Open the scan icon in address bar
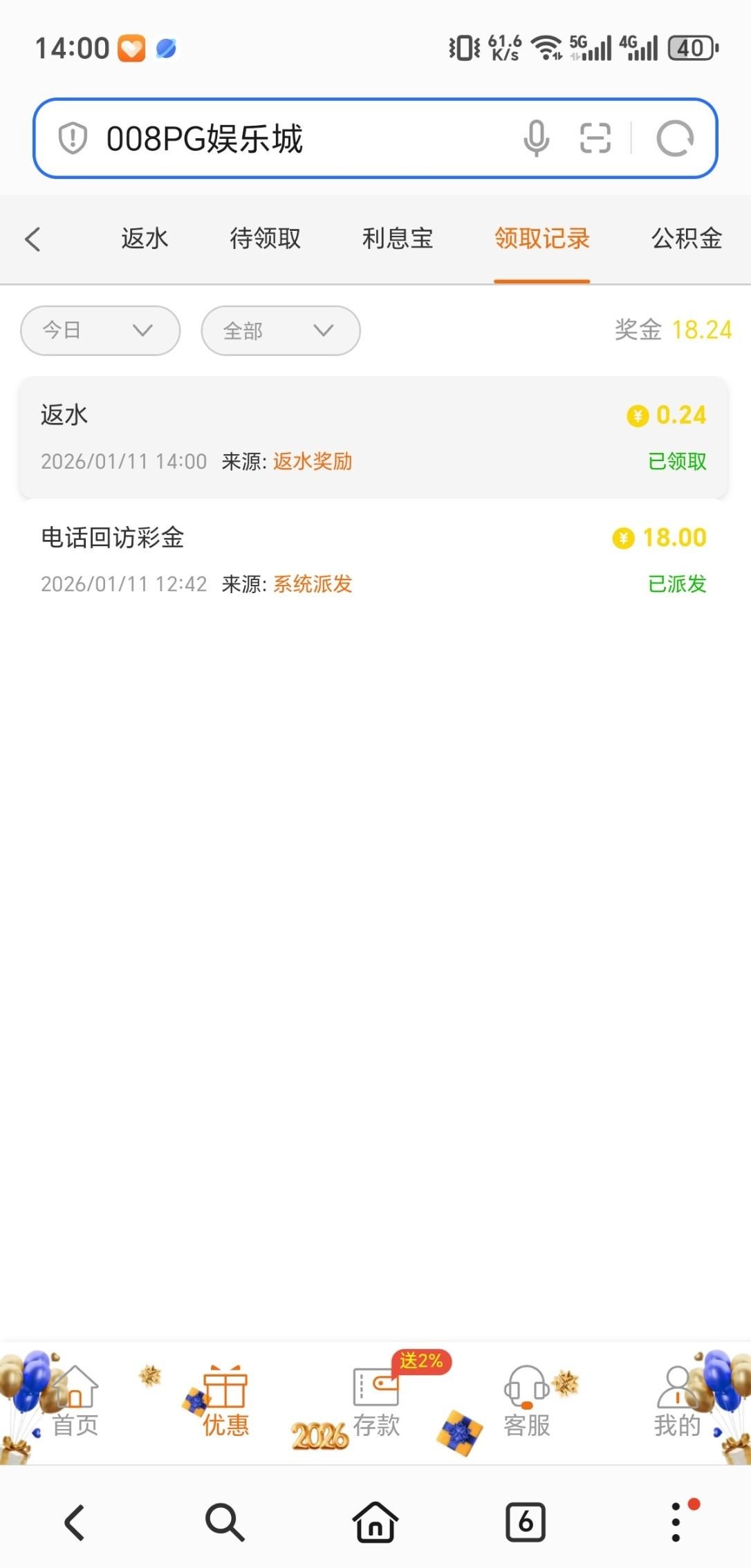 coord(595,138)
